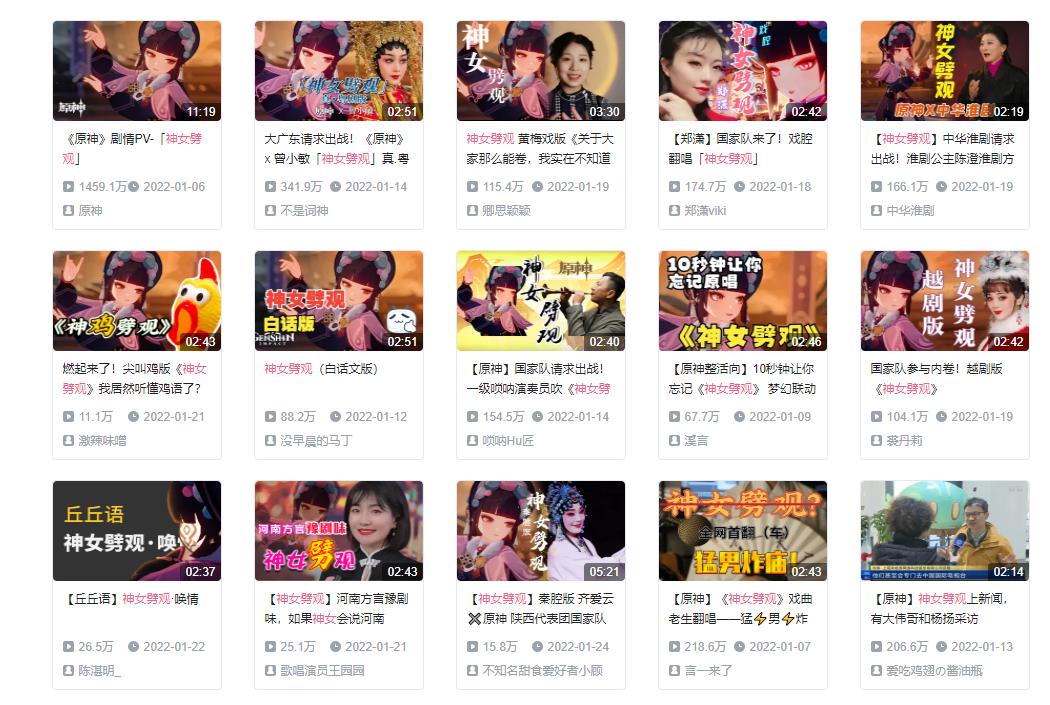This screenshot has width=1050, height=705.
Task: Open the 中华淮剧 陈澄 神女劈观 video
Action: click(x=944, y=71)
